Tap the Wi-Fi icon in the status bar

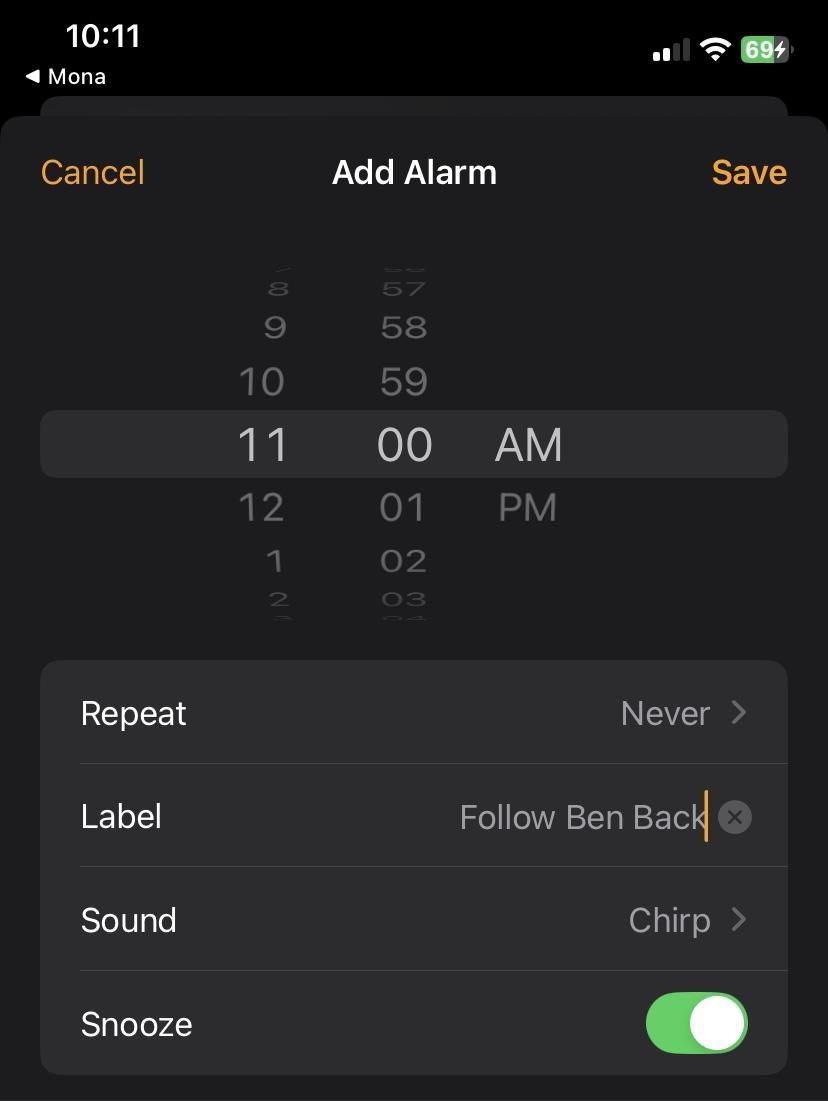[x=714, y=49]
